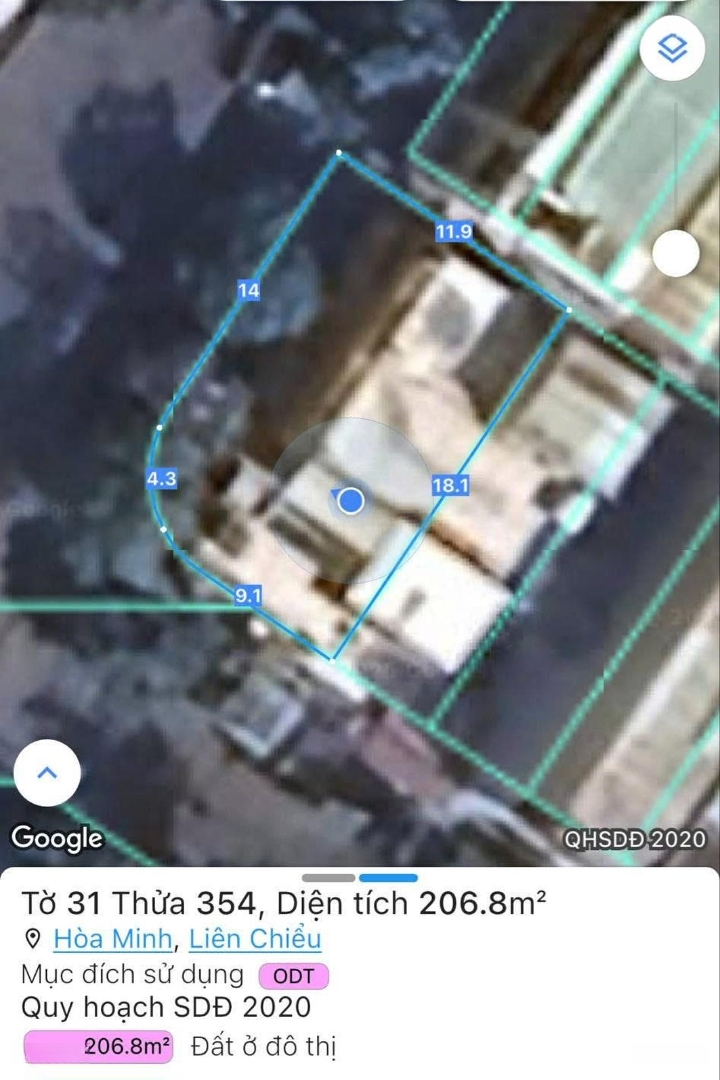Open the map layers button
The image size is (720, 1080).
coord(673,47)
